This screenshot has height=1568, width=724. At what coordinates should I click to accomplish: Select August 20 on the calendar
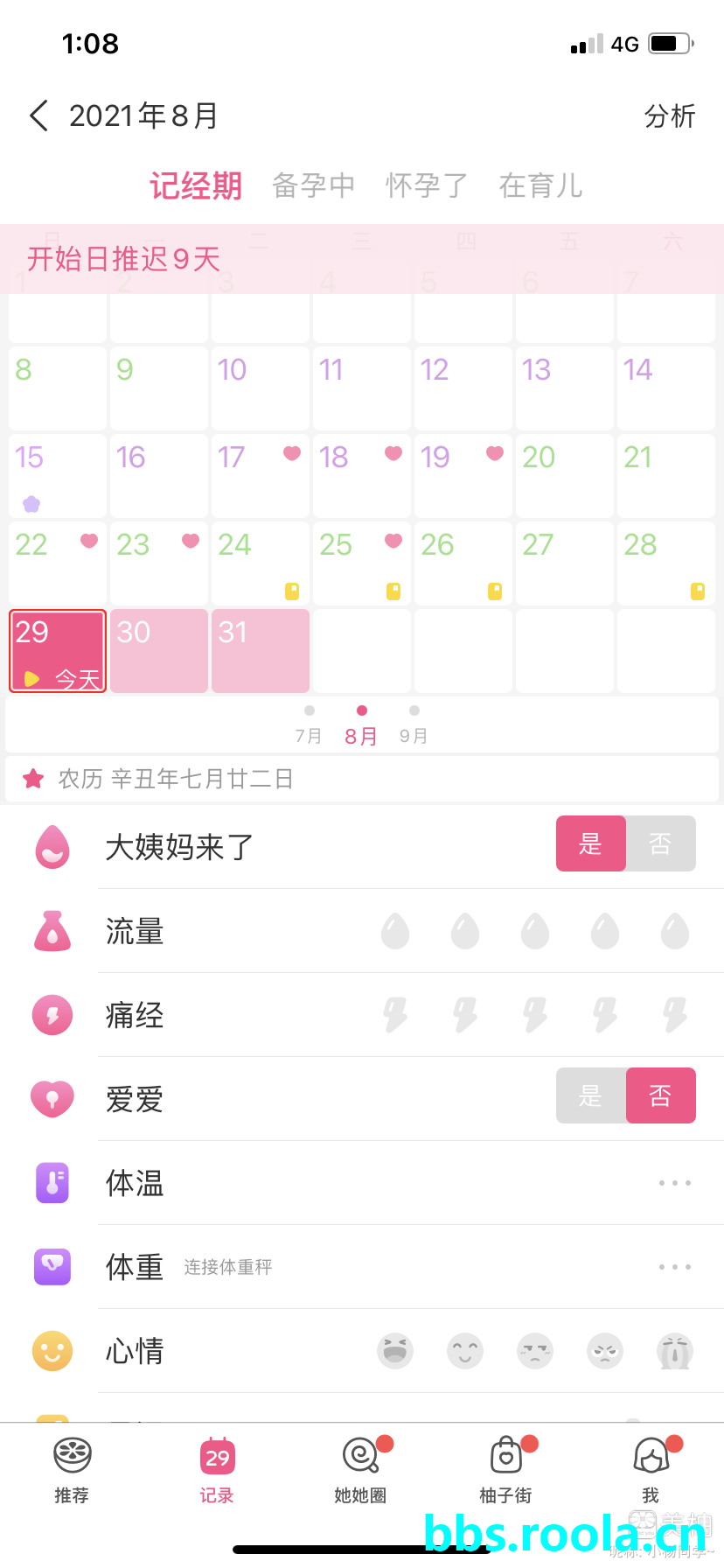(565, 475)
